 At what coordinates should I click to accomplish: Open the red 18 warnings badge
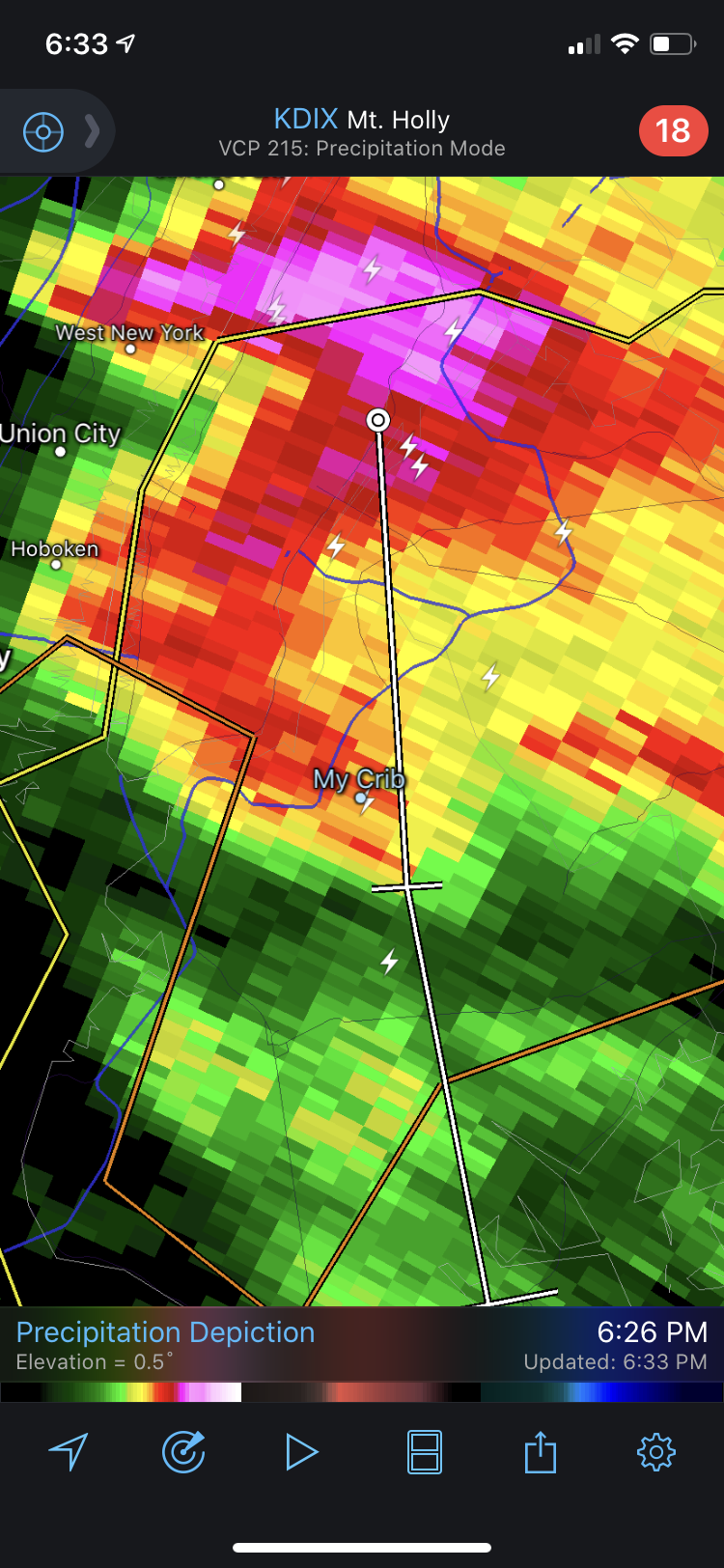[673, 131]
